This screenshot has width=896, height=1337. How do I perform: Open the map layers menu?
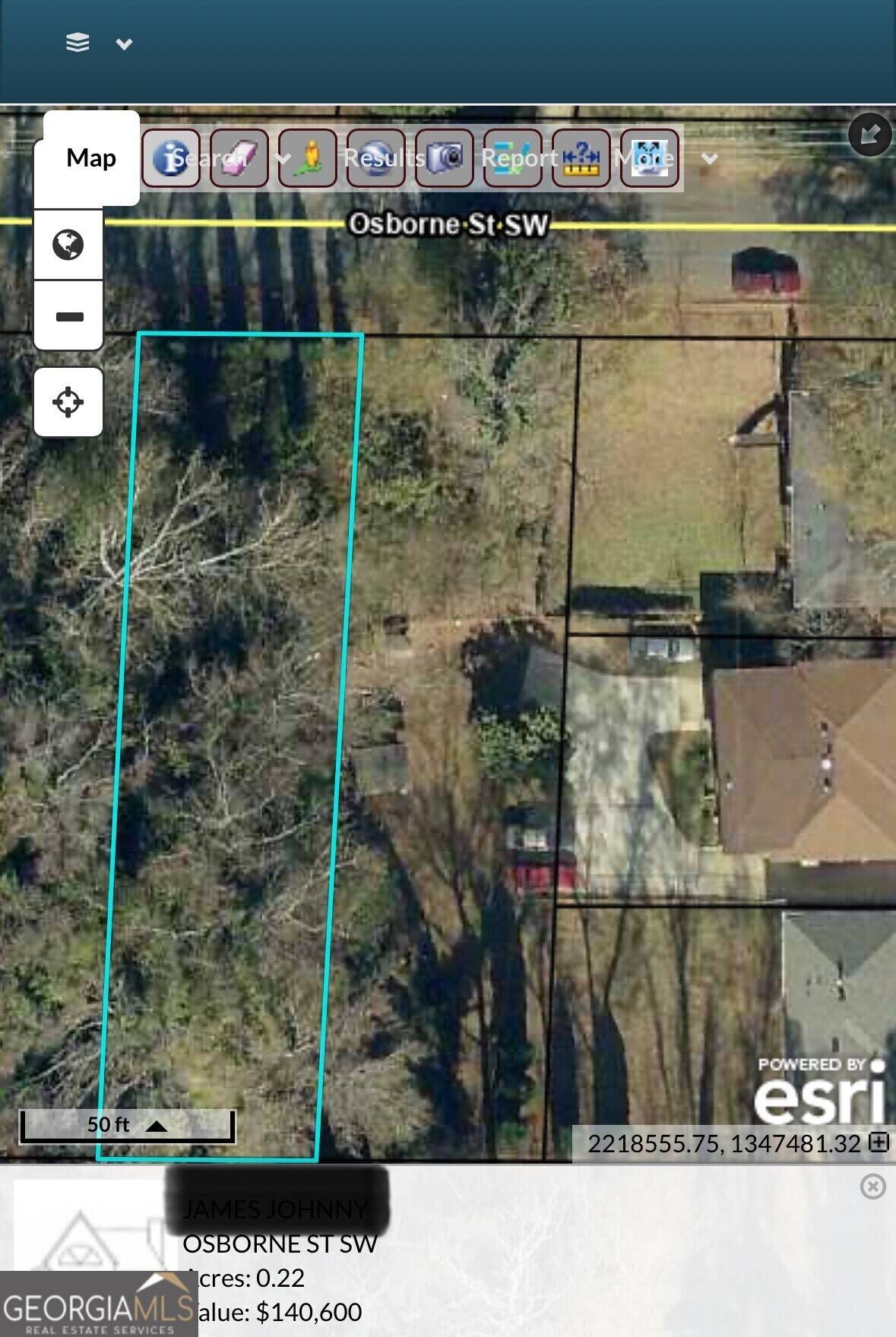click(78, 43)
